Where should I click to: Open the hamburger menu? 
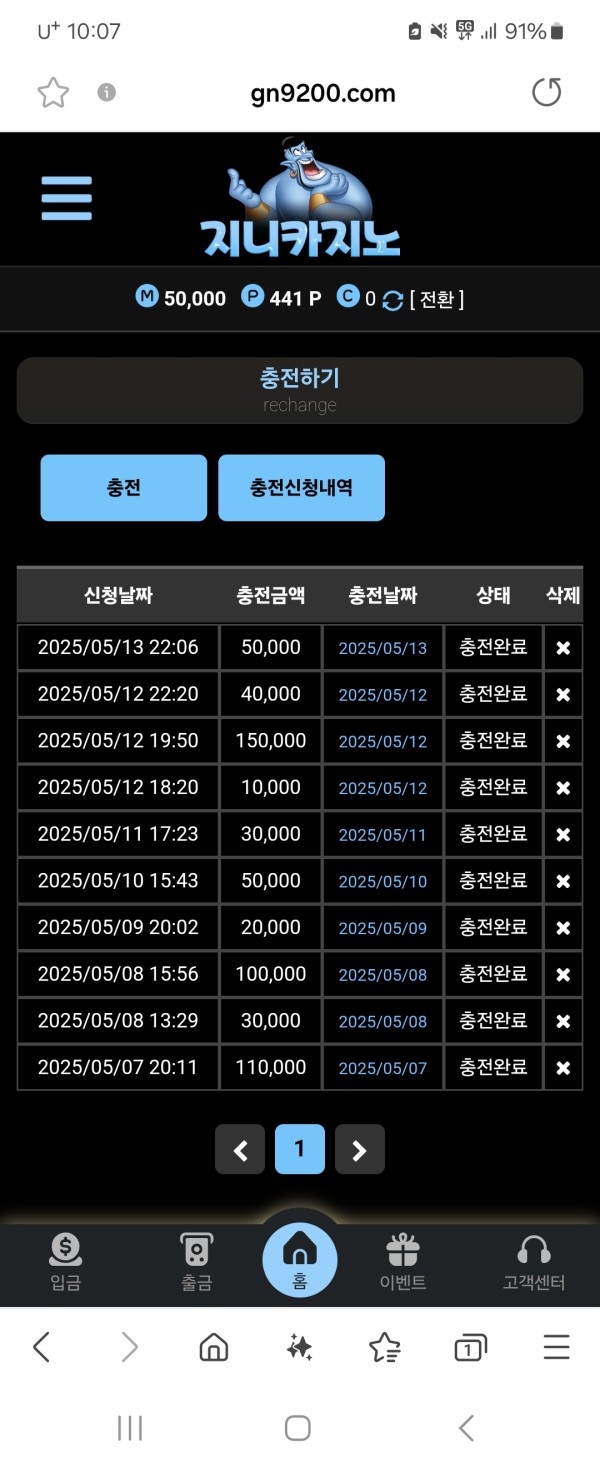[66, 198]
